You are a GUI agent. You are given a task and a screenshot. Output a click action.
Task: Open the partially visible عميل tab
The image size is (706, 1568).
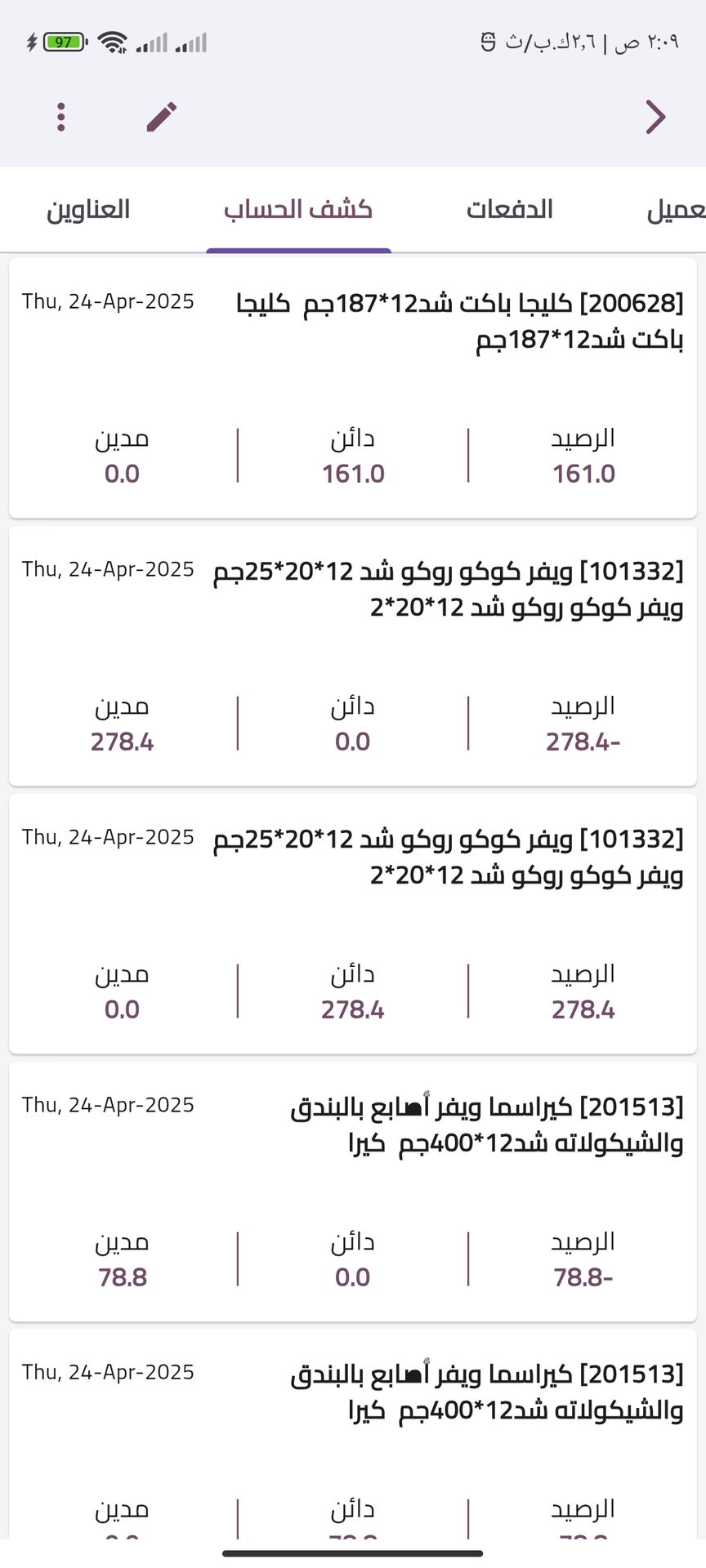coord(676,210)
